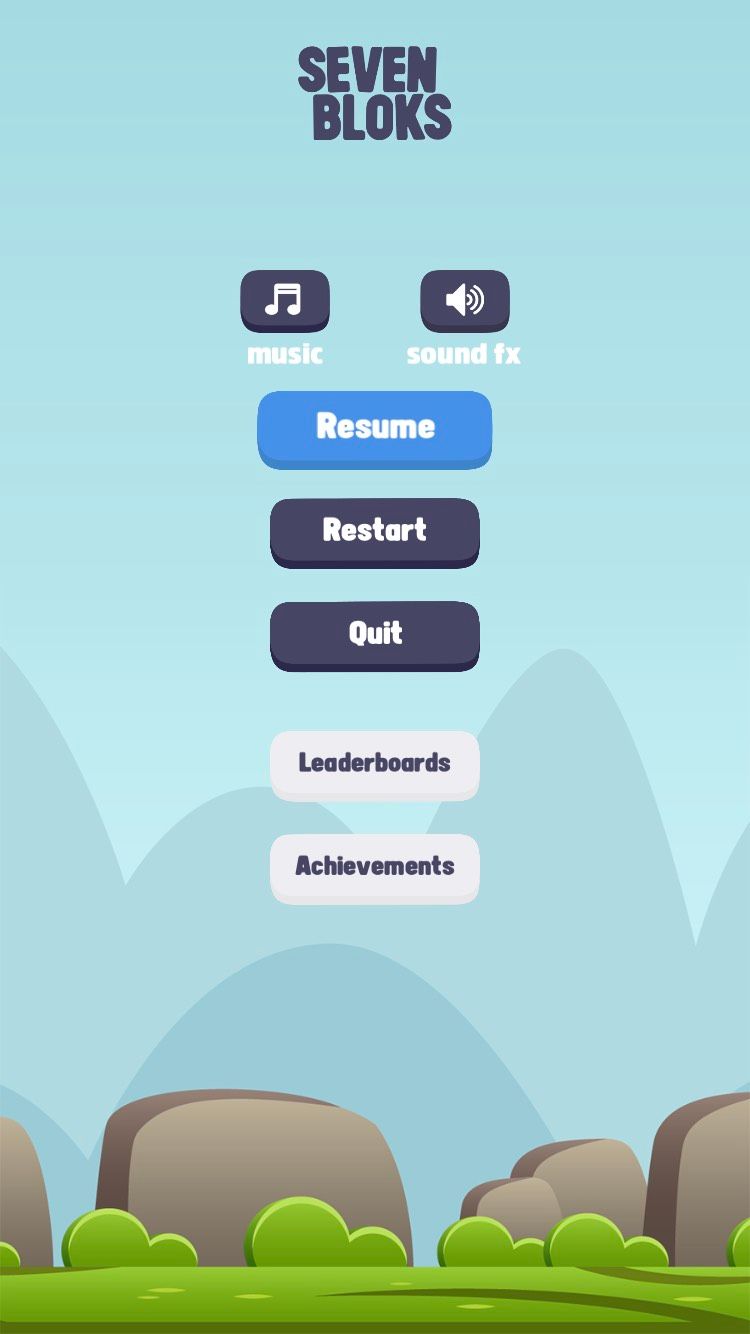Image resolution: width=750 pixels, height=1334 pixels.
Task: Toggle the sound fx speaker button
Action: pos(465,299)
